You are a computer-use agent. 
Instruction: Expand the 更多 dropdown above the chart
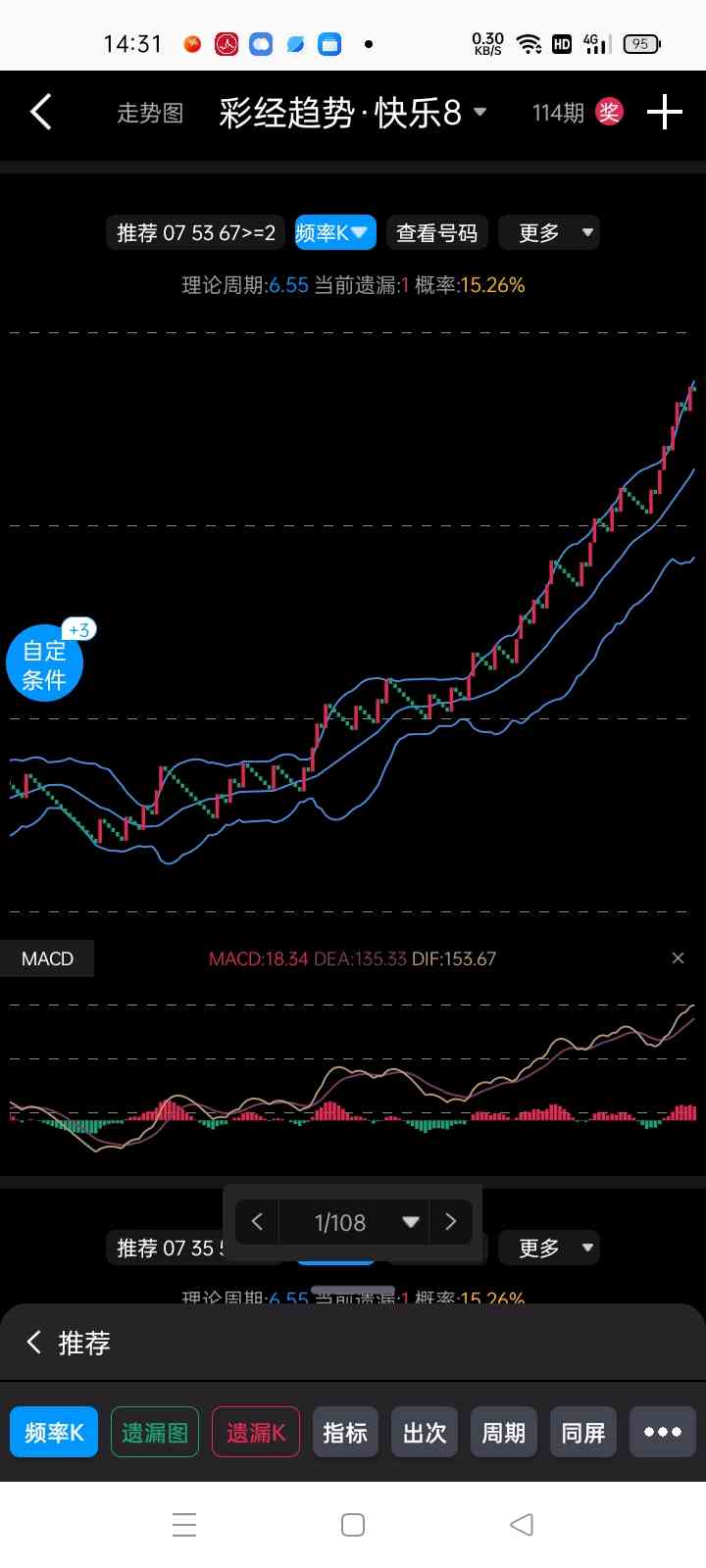(549, 233)
